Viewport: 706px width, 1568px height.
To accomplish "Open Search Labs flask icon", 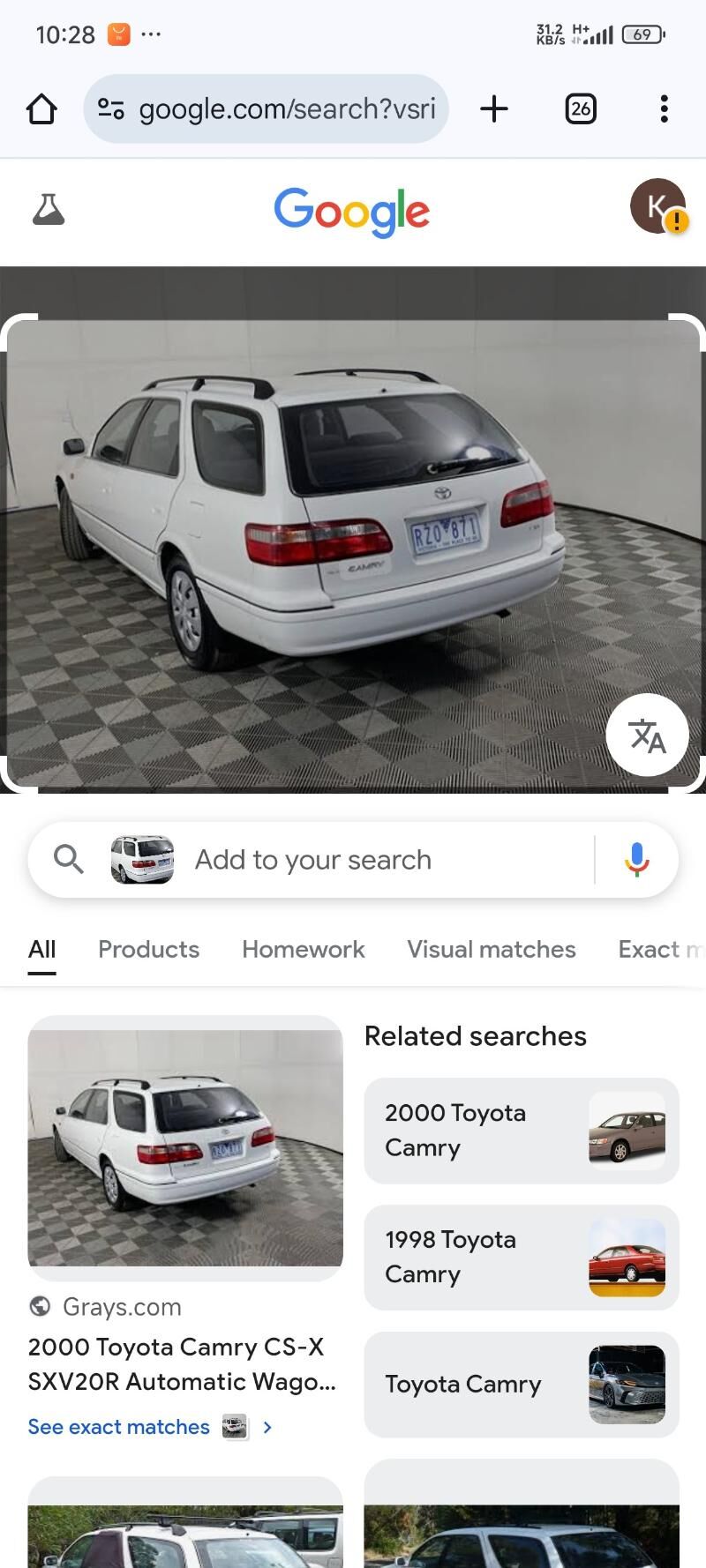I will pos(49,210).
